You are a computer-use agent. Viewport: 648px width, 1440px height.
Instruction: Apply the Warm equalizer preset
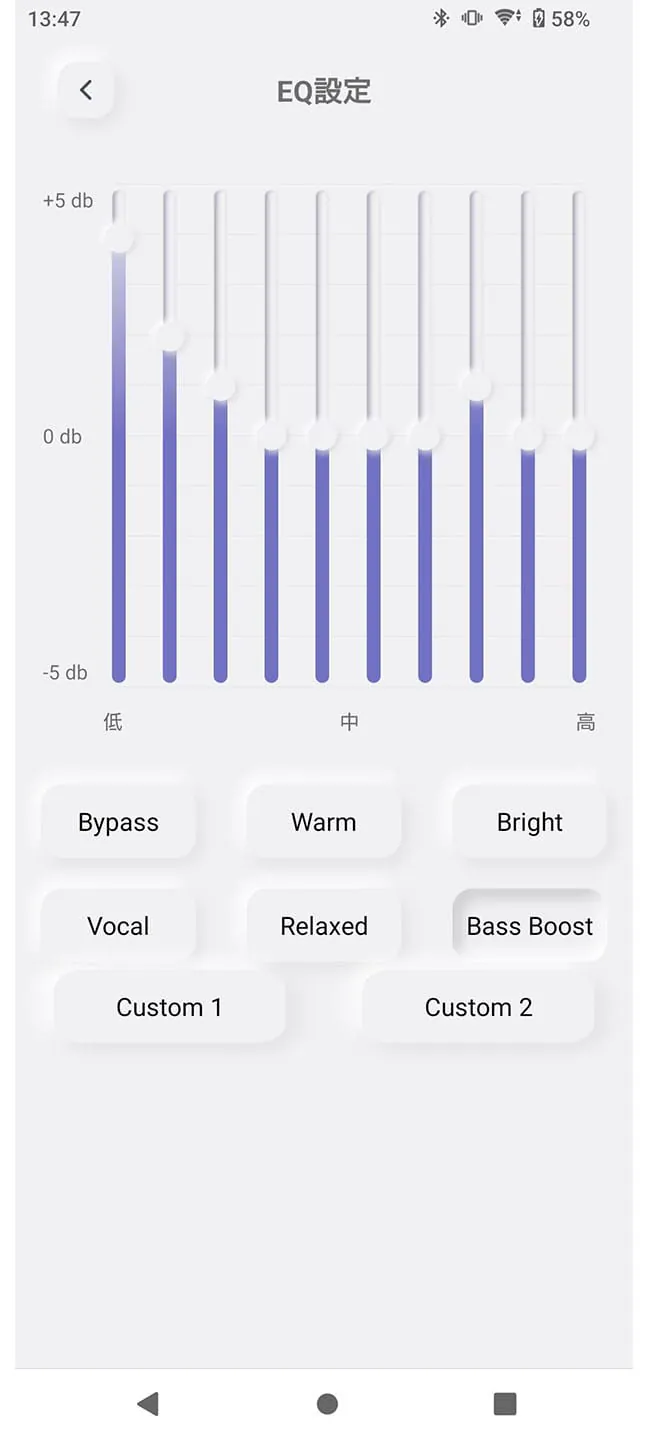(323, 823)
